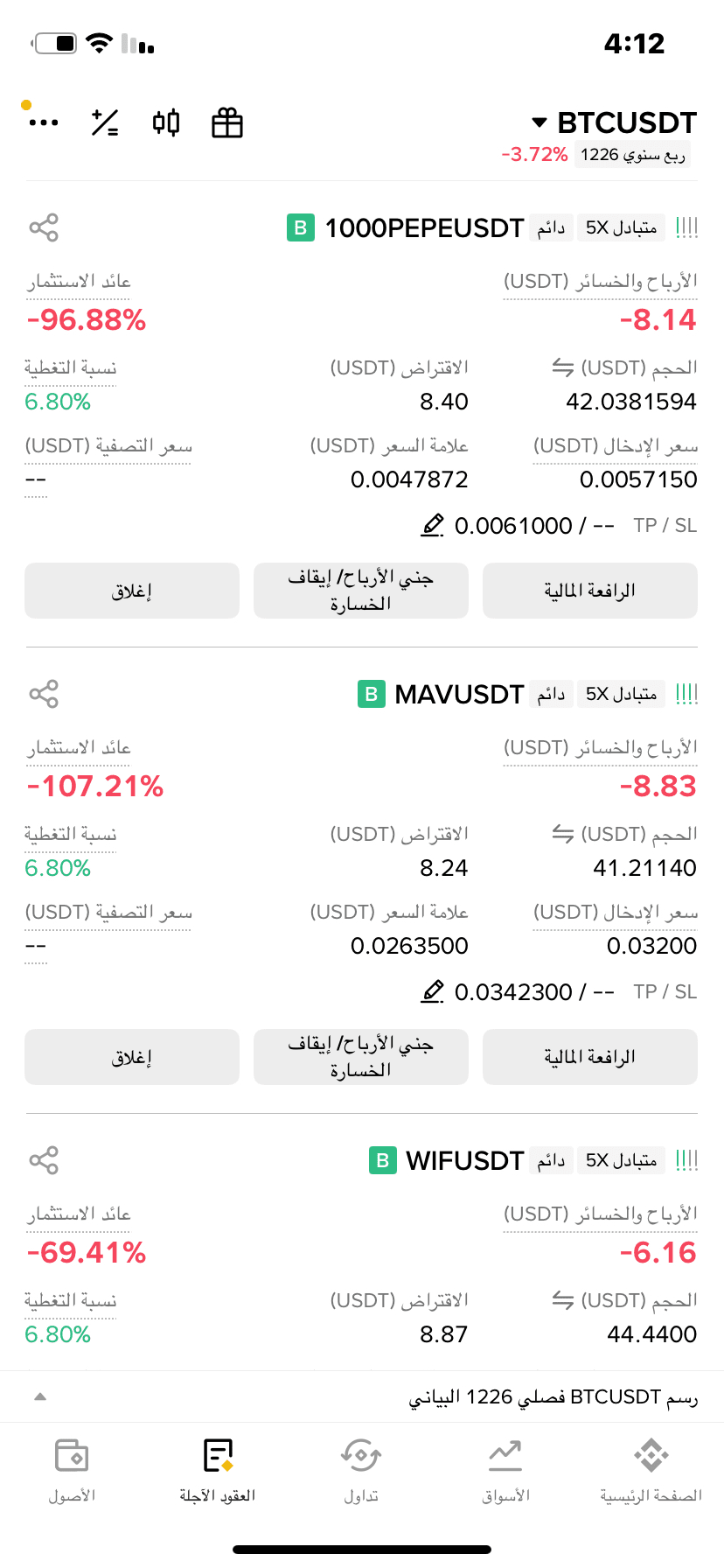Edit the 1000PEPEUSDT TP/SL value 0.0061000
724x1568 pixels.
(433, 525)
